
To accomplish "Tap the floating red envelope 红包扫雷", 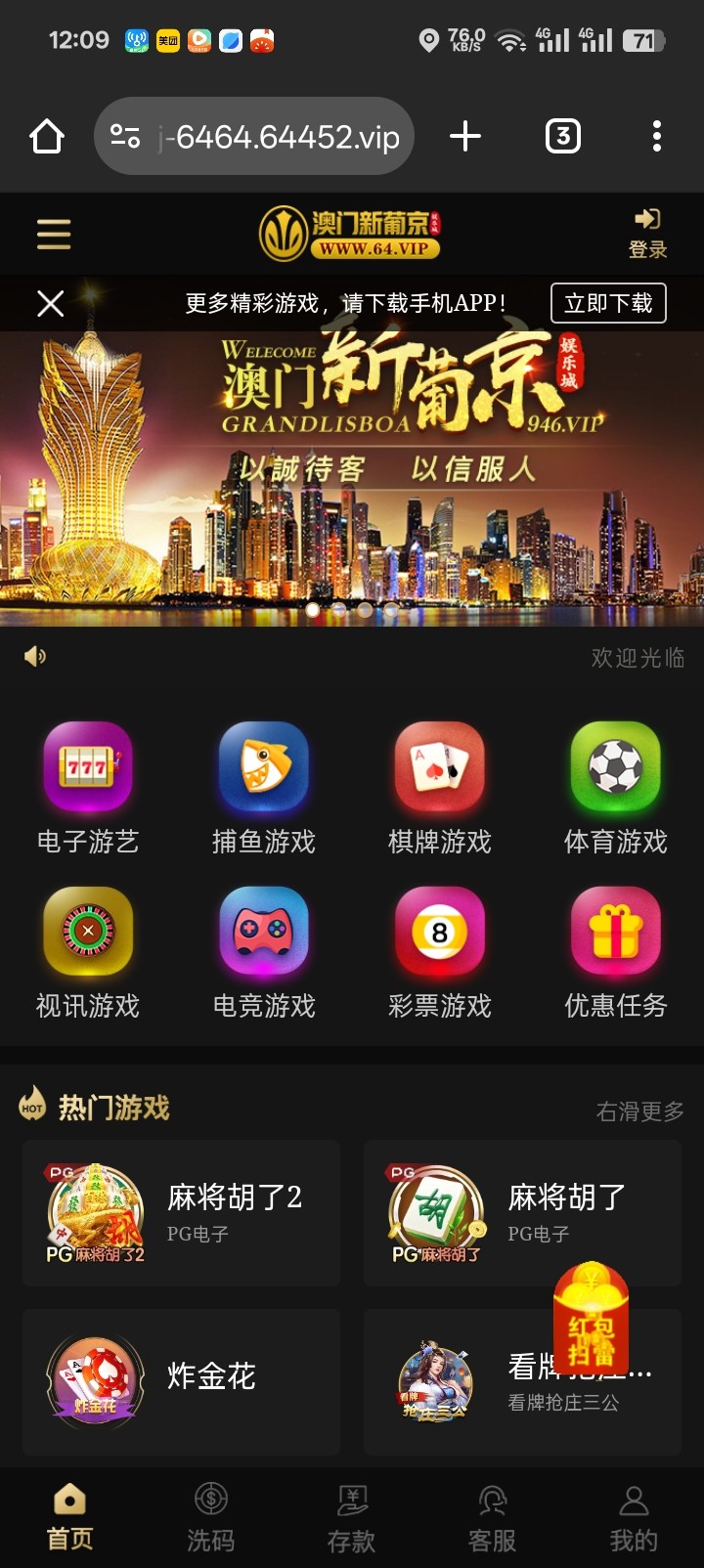I will click(x=591, y=1317).
